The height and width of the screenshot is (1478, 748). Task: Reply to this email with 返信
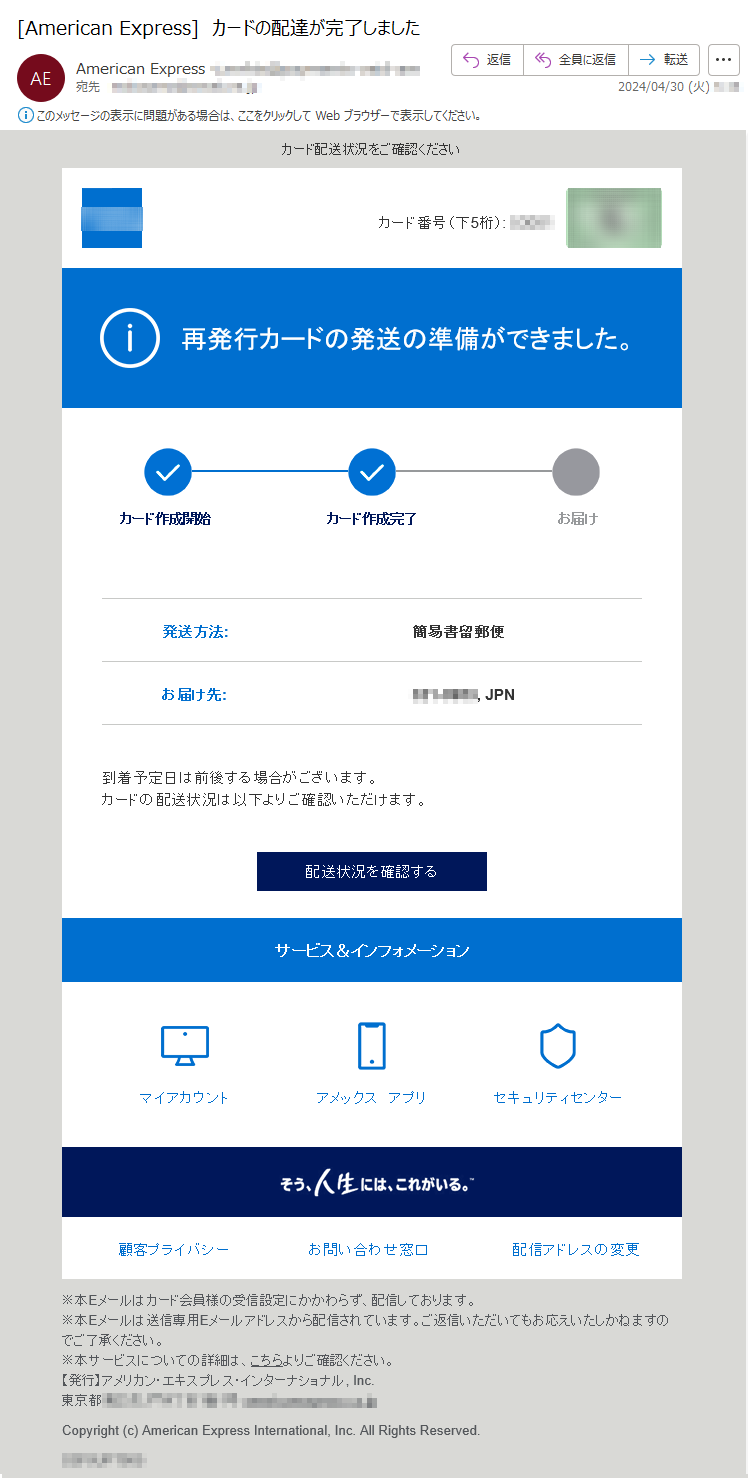click(487, 60)
